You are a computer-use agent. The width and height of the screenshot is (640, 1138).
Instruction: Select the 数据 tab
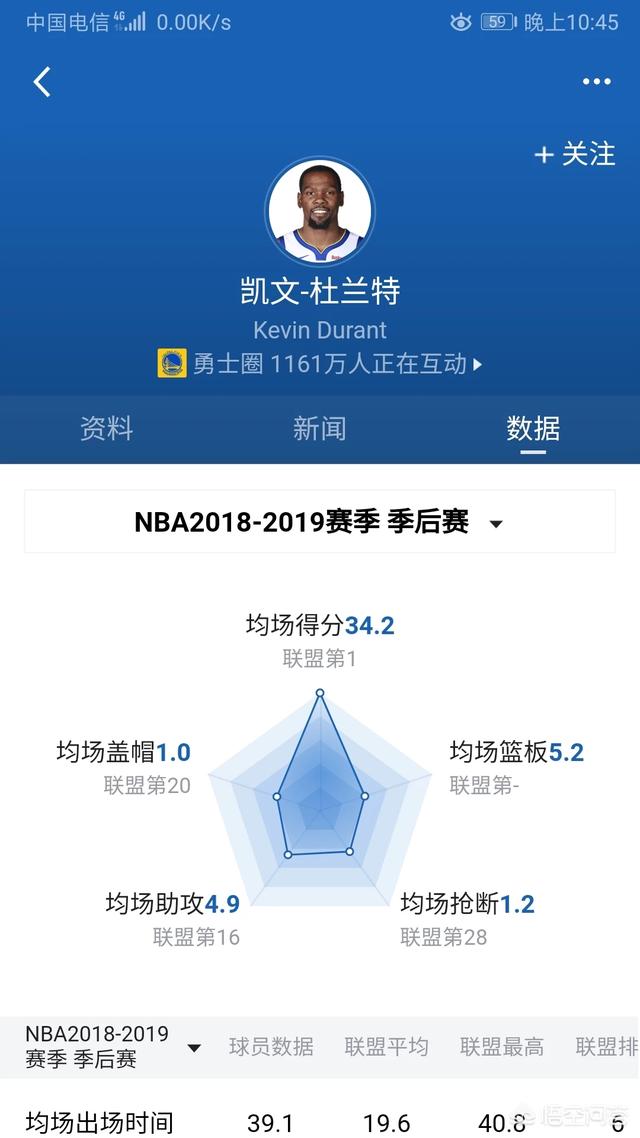[533, 429]
